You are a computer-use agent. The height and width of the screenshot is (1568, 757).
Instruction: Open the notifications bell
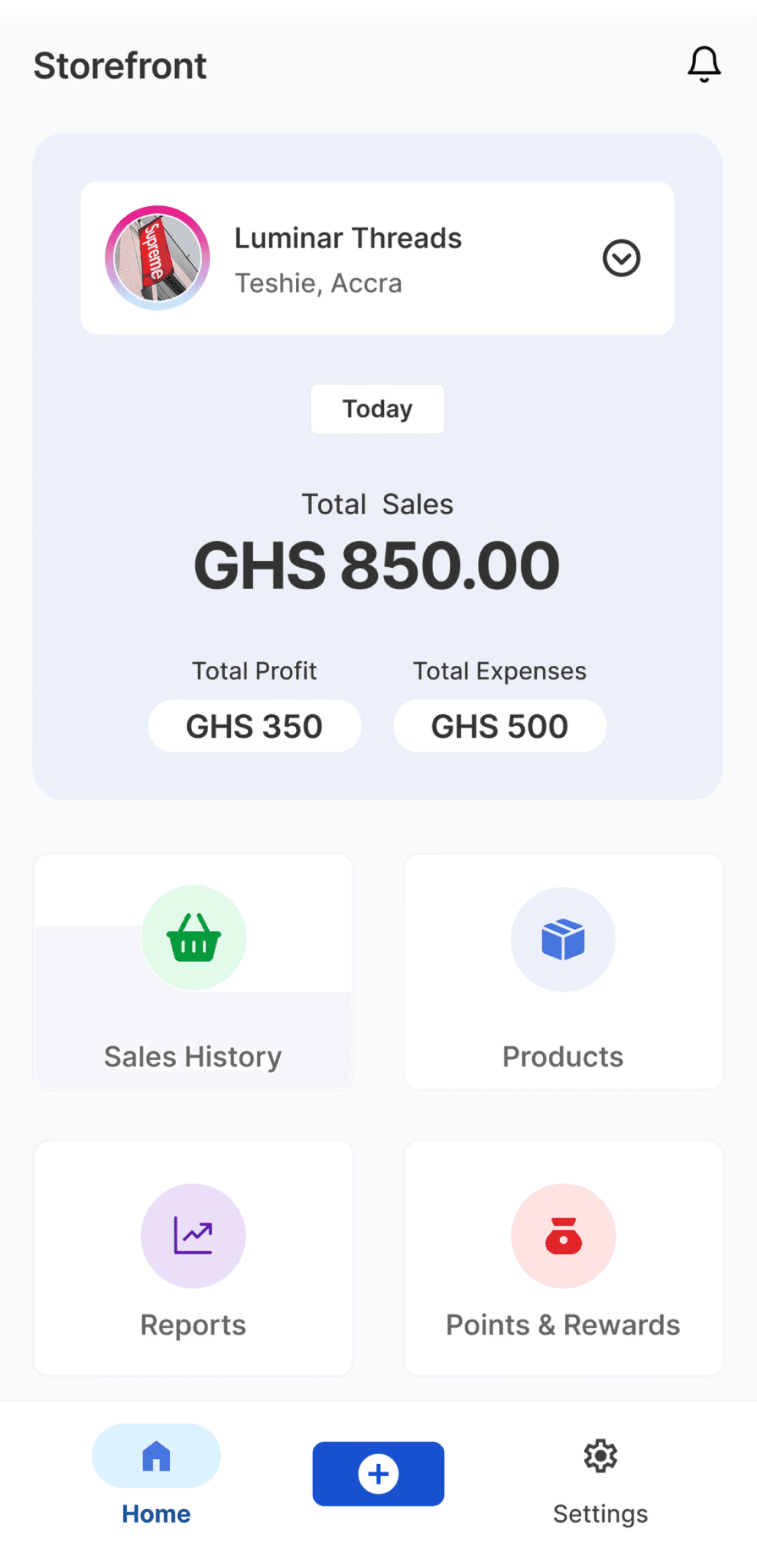(x=704, y=64)
